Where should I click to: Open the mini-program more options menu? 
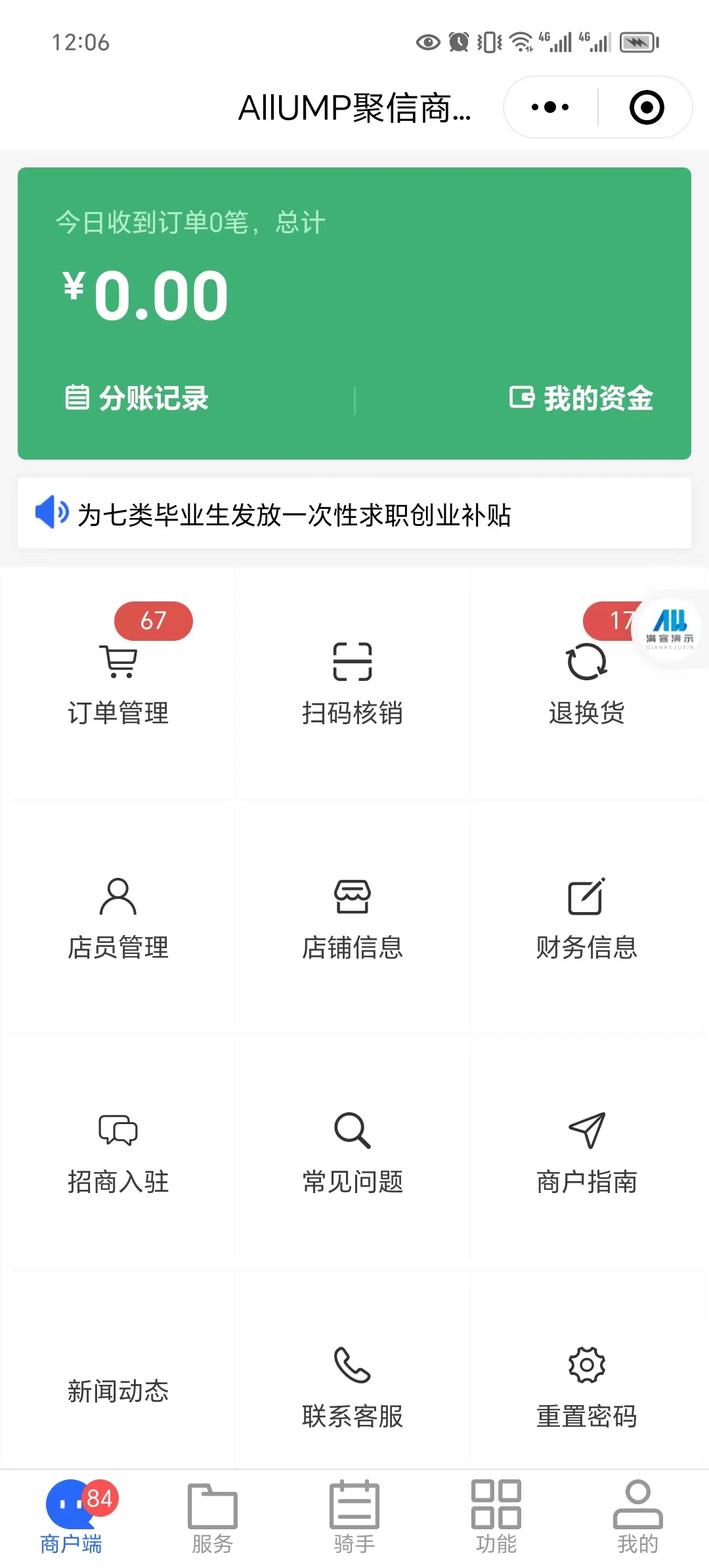(549, 106)
